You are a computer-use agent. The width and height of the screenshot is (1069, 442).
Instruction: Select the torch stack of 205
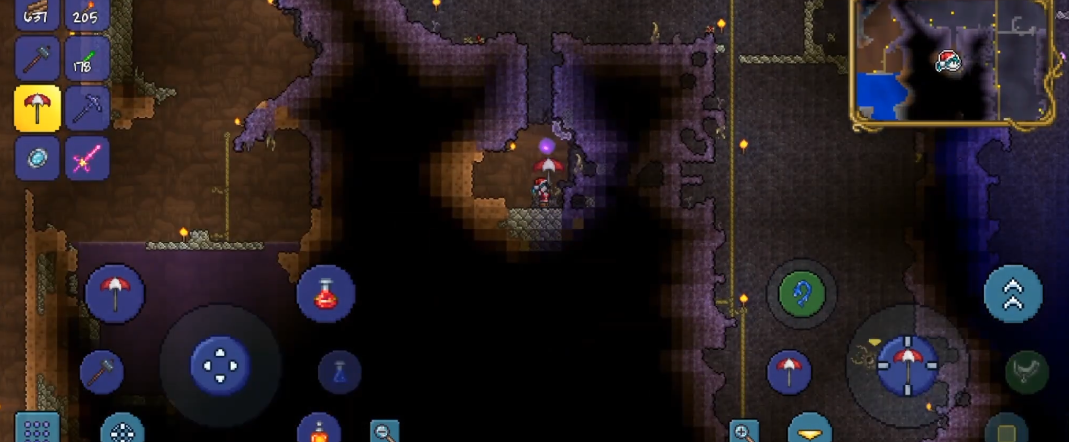86,13
